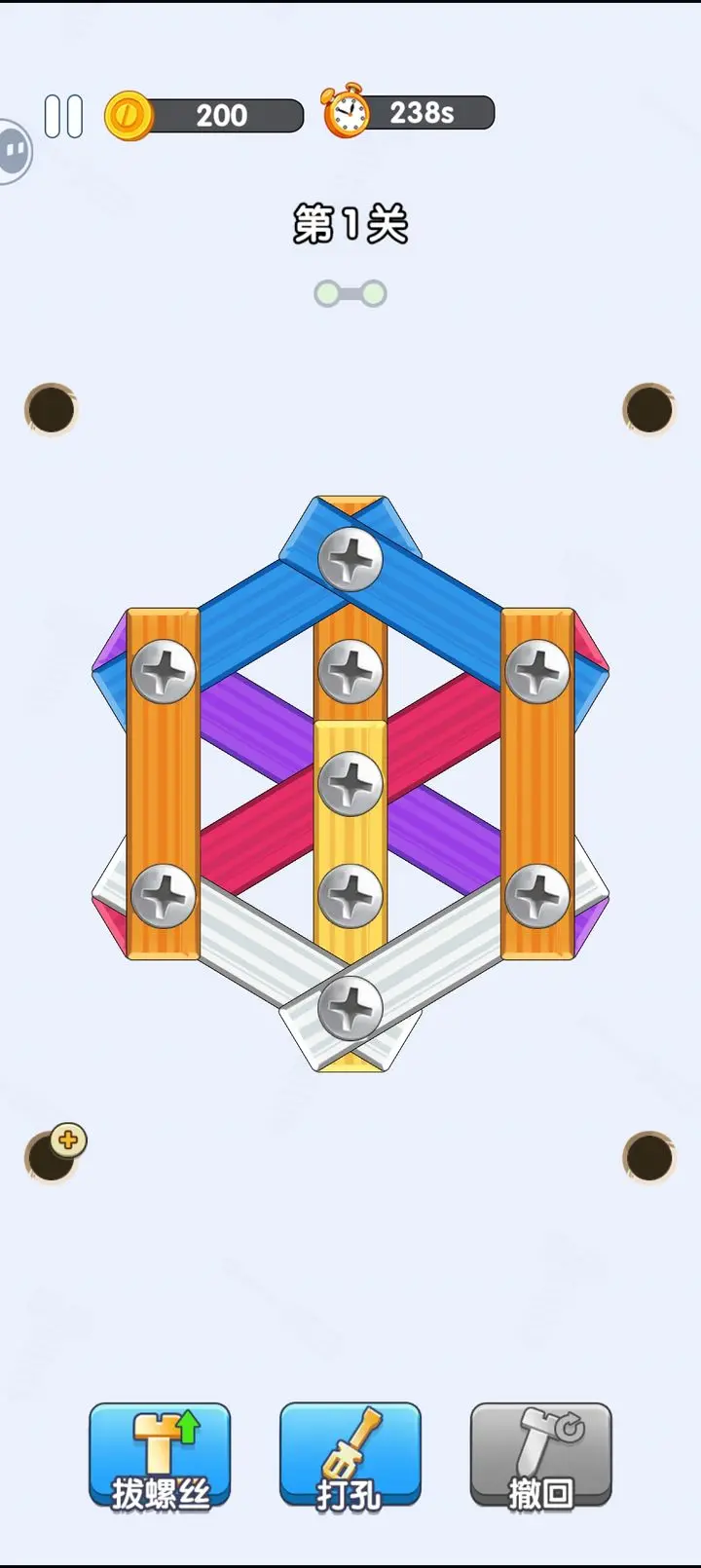Select the bottom screw on the left orange bar
Image resolution: width=701 pixels, height=1568 pixels.
tap(164, 896)
